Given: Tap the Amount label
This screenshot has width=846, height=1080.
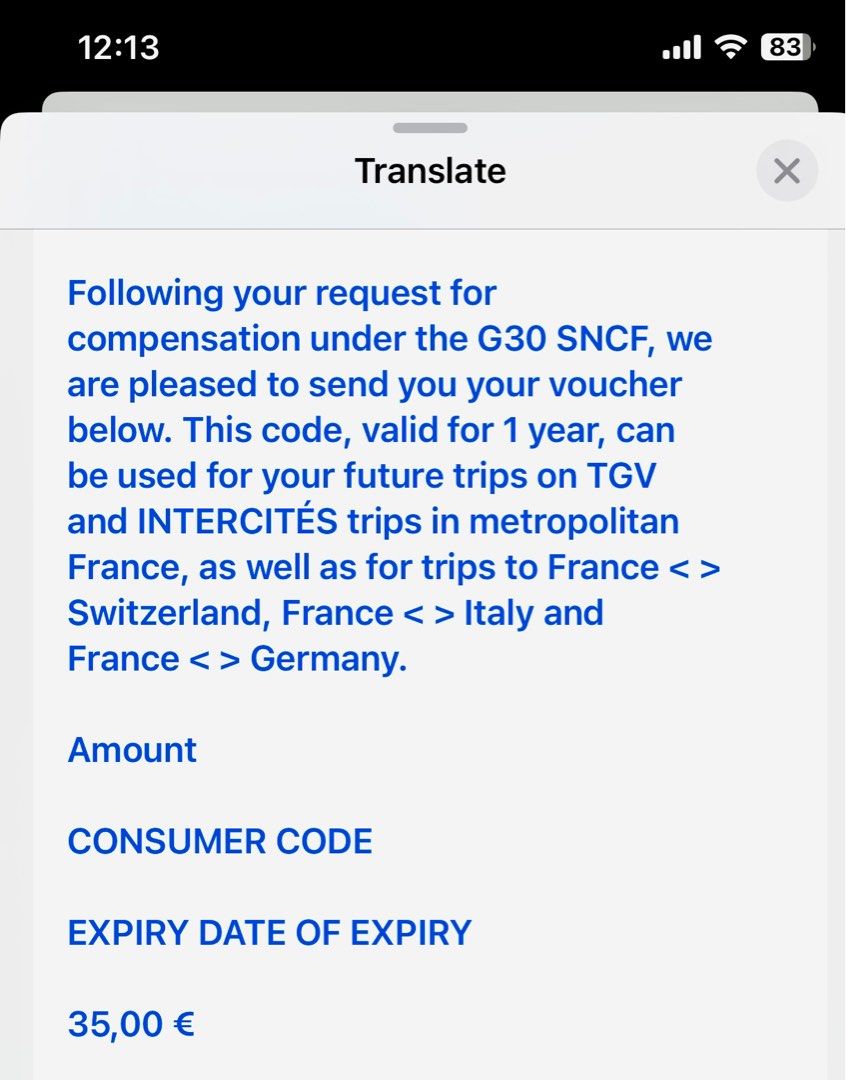Looking at the screenshot, I should tap(131, 750).
